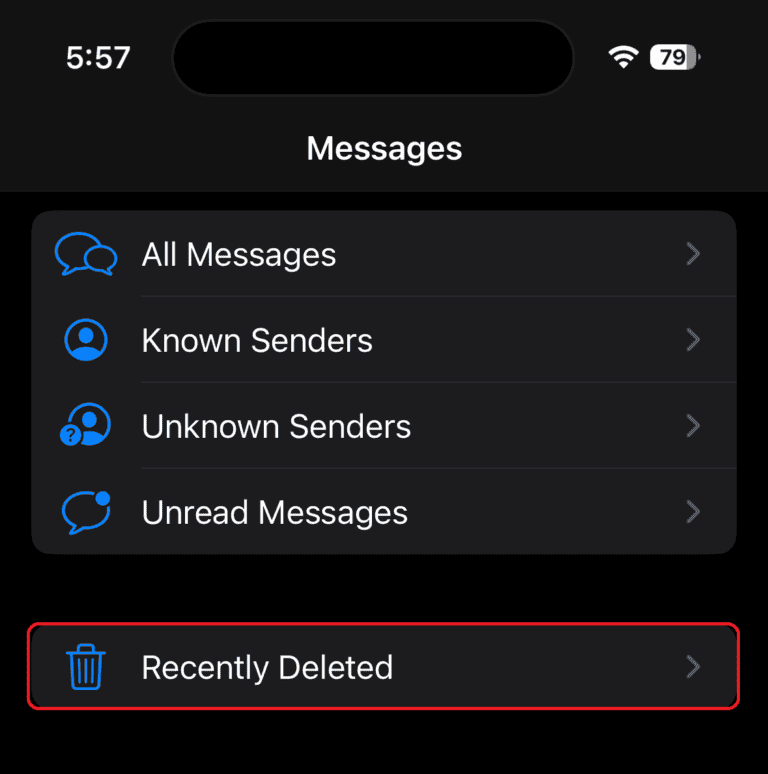
Task: Tap the battery indicator showing 79
Action: (675, 57)
